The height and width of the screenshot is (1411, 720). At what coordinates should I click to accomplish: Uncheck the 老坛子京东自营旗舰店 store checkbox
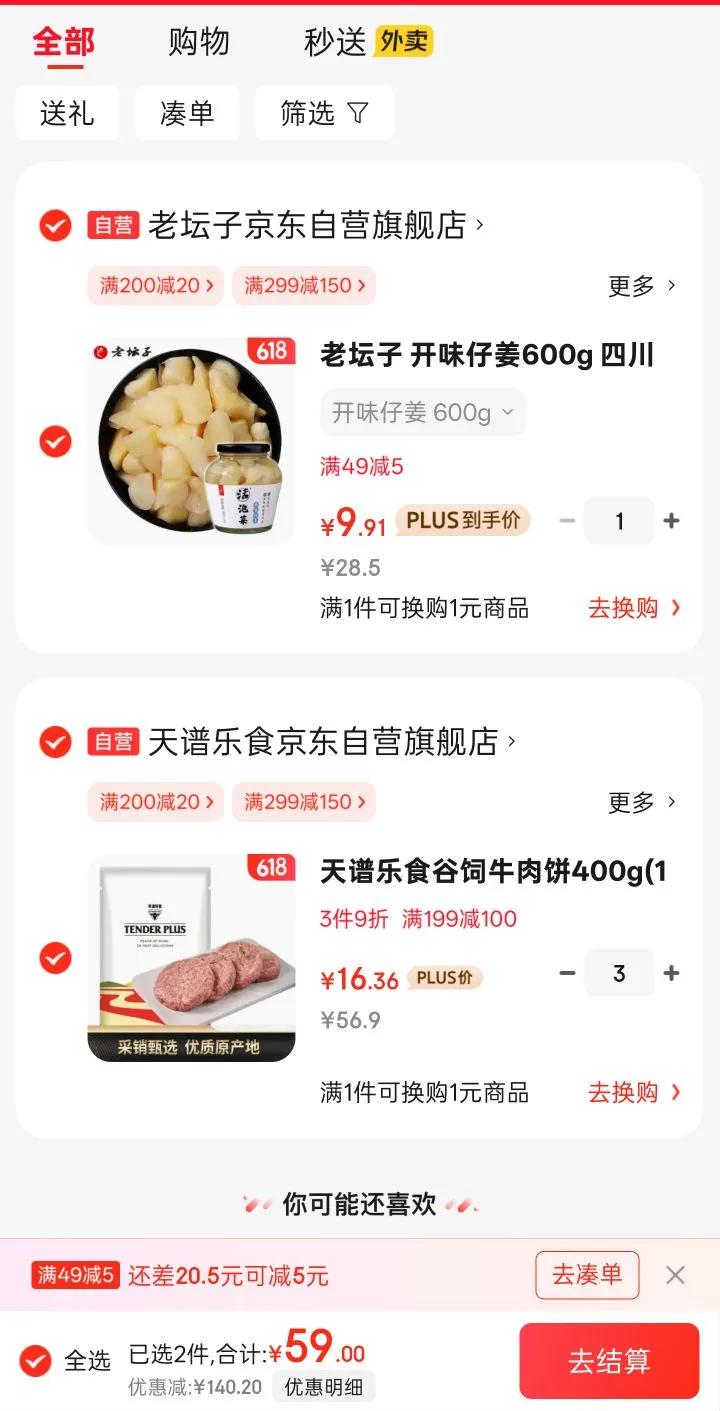pos(55,226)
